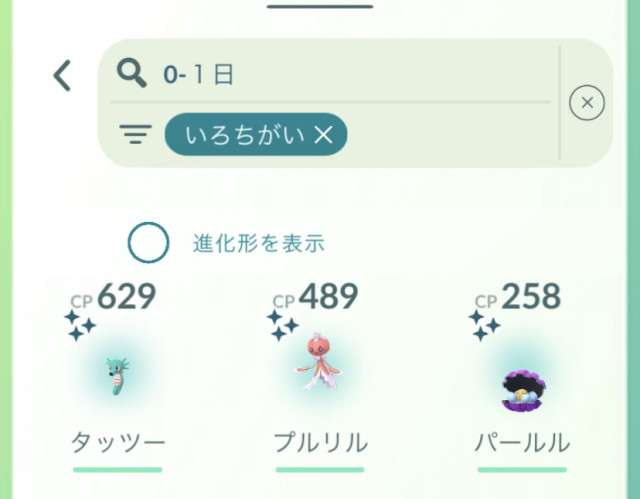
Task: Remove the いろちがい filter chip
Action: [x=323, y=135]
